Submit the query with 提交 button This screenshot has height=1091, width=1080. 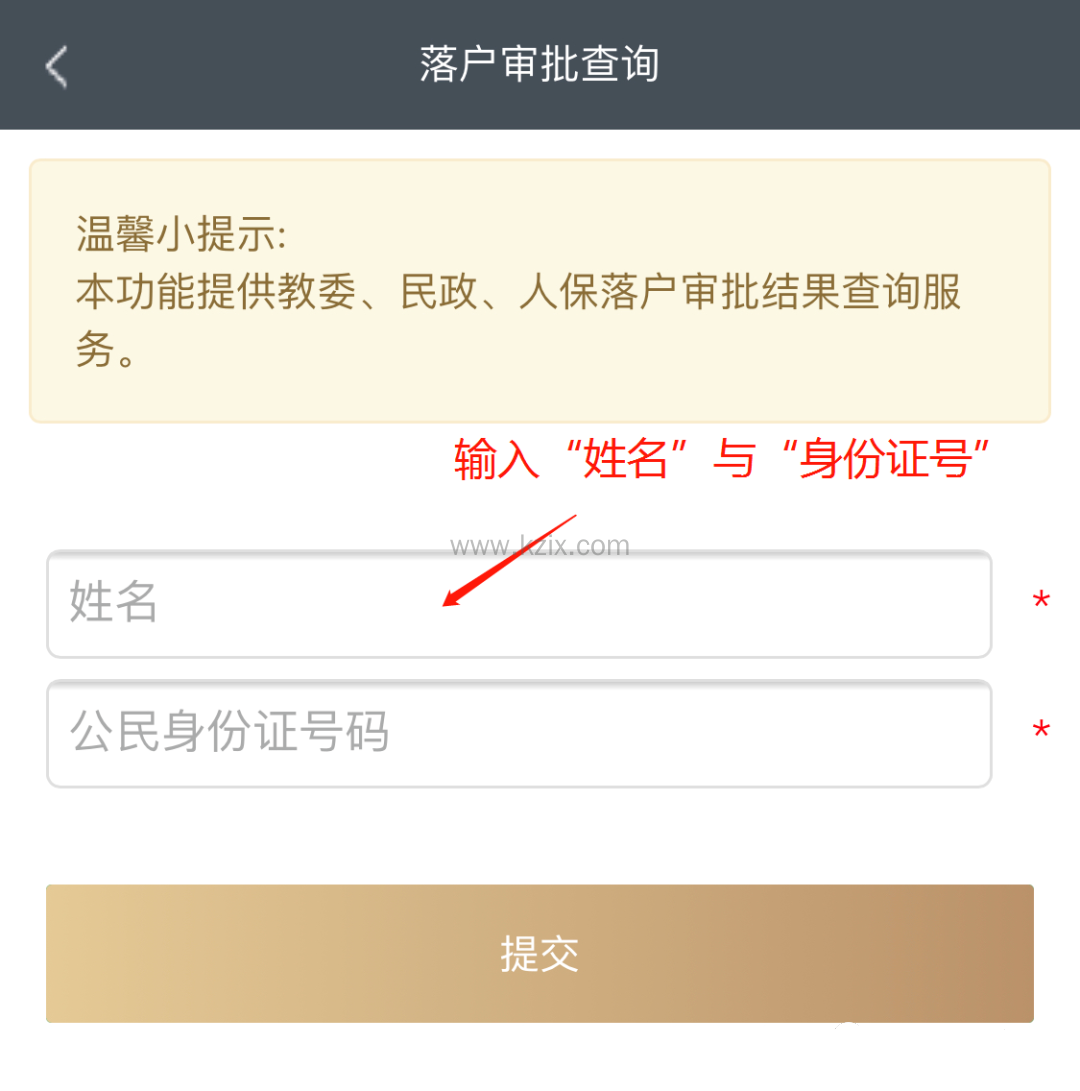(539, 953)
